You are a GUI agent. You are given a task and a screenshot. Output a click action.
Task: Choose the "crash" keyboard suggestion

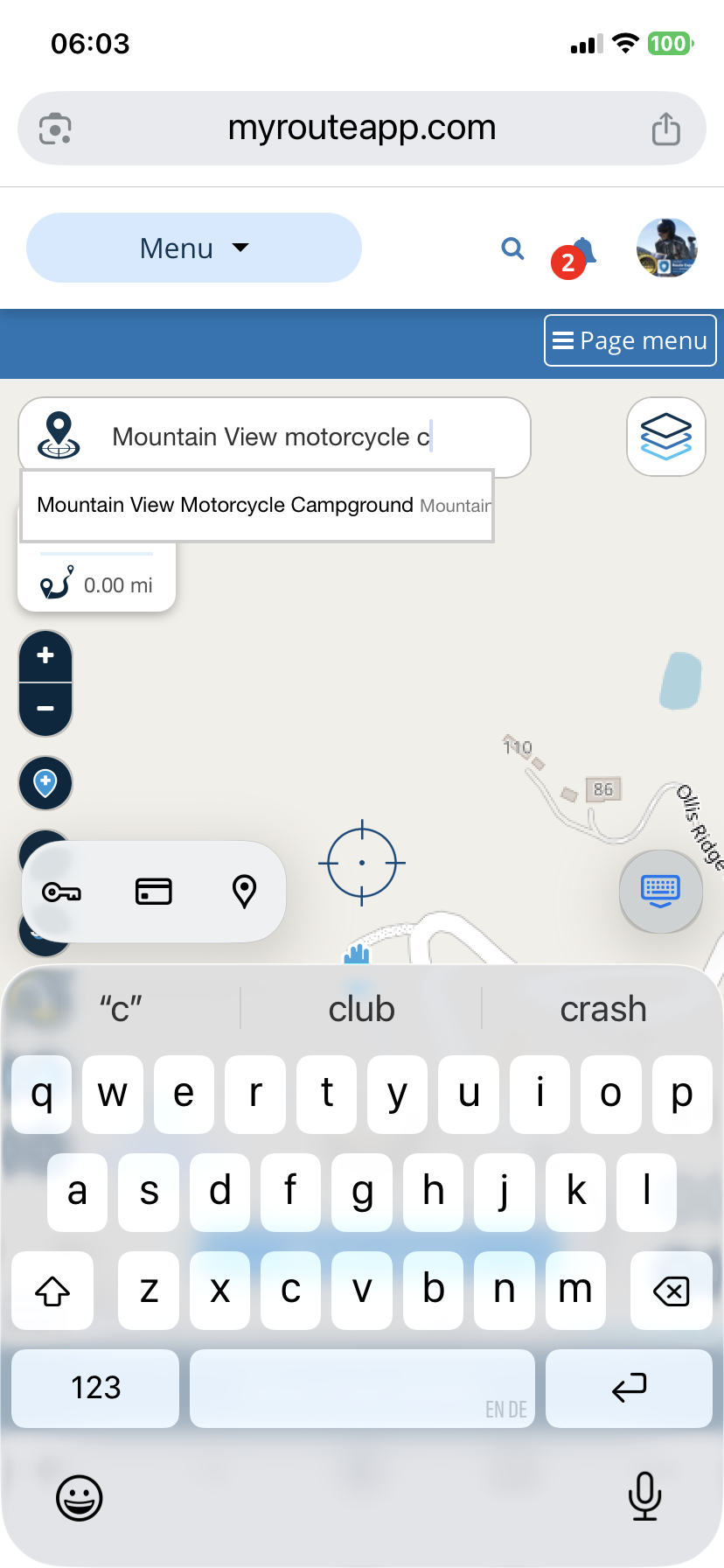tap(602, 1009)
